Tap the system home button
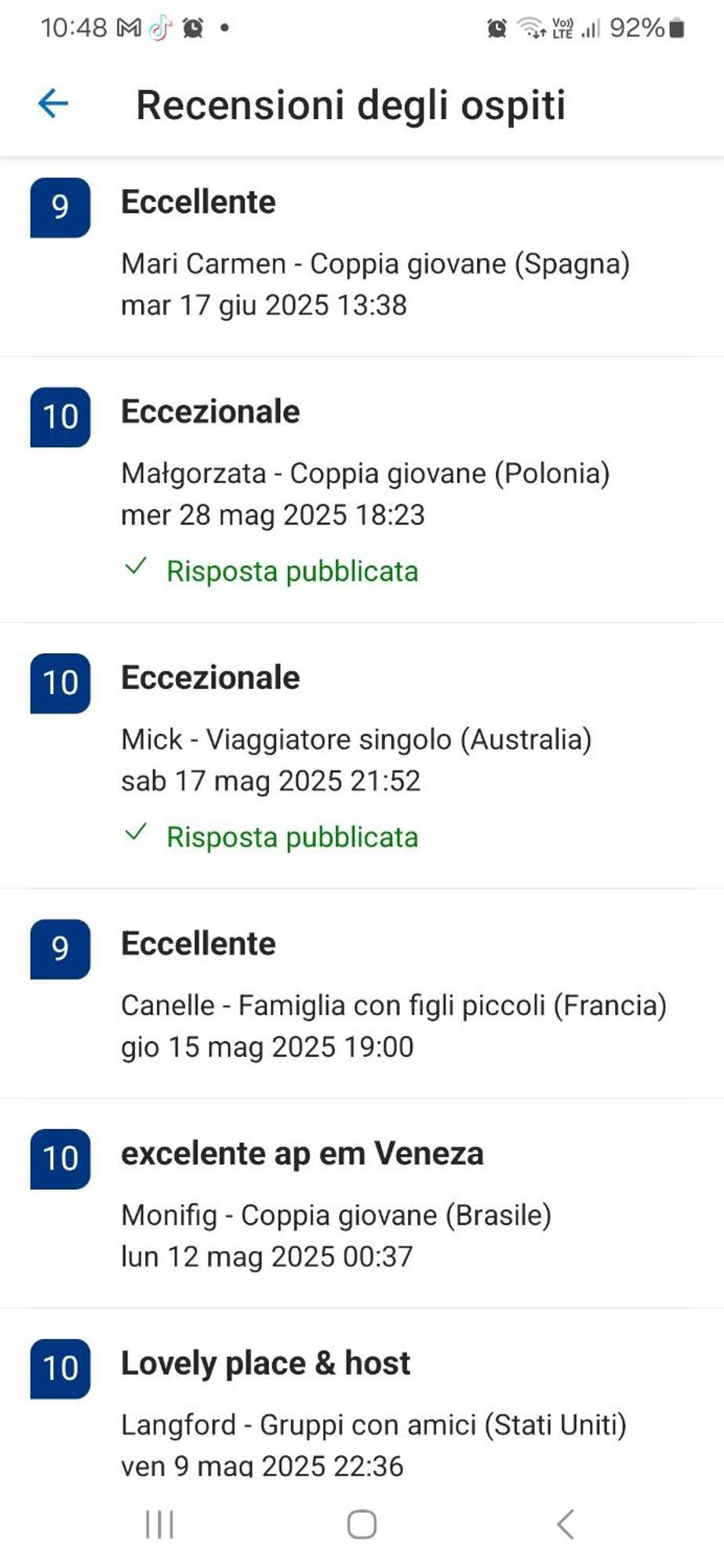Viewport: 724px width, 1568px height. point(362,1525)
